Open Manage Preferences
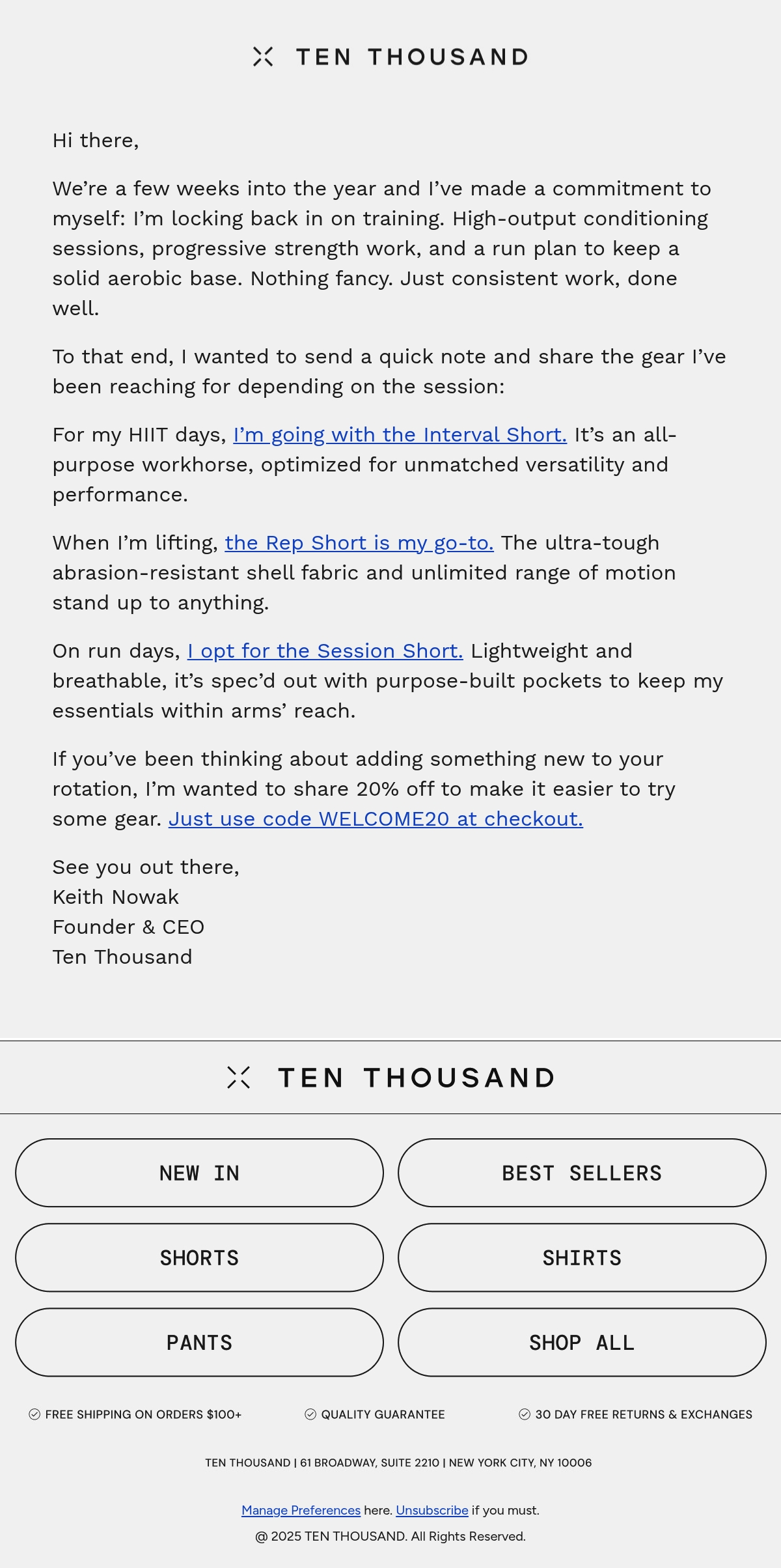The height and width of the screenshot is (1568, 781). [301, 1510]
